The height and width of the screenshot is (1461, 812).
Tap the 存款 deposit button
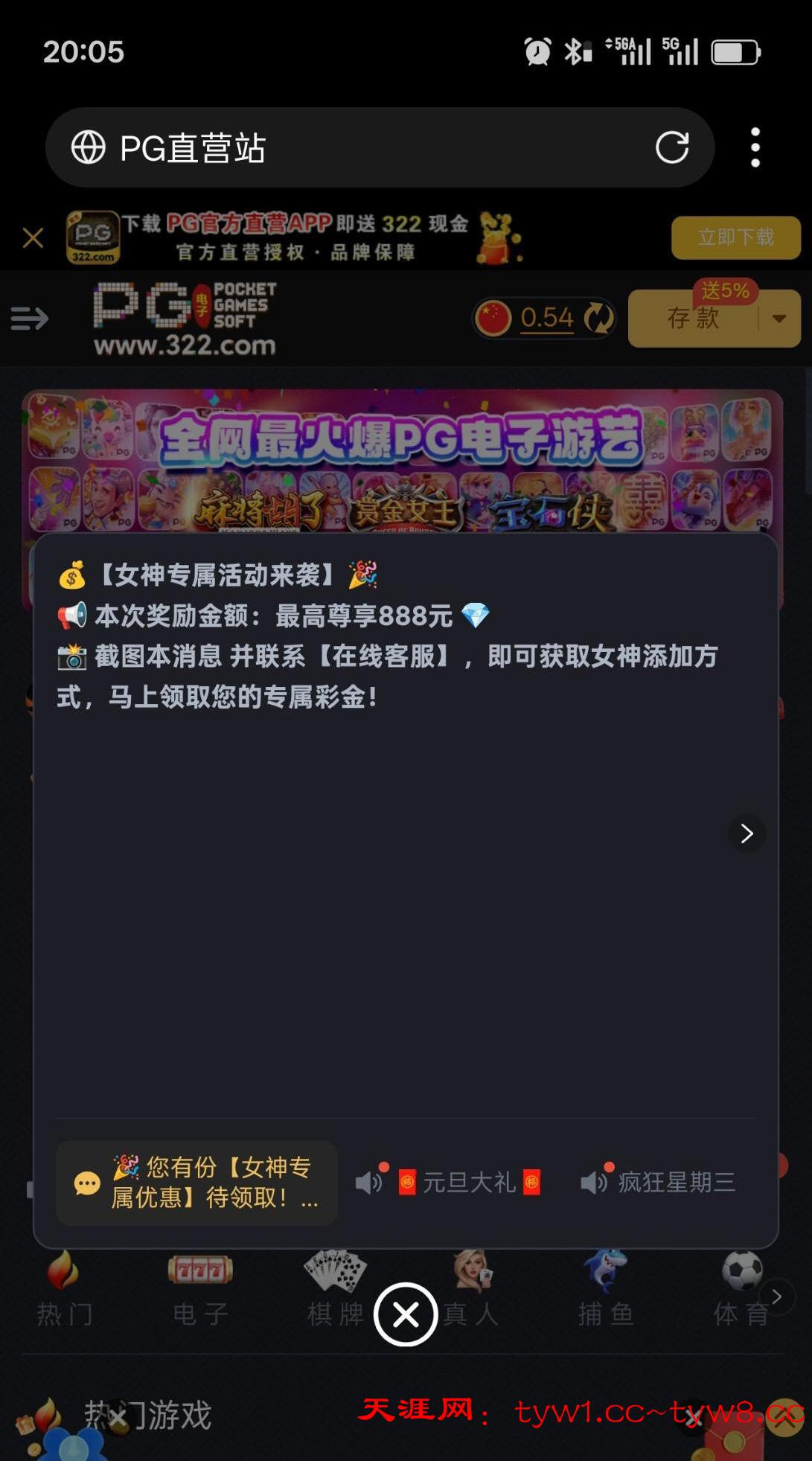click(x=692, y=319)
